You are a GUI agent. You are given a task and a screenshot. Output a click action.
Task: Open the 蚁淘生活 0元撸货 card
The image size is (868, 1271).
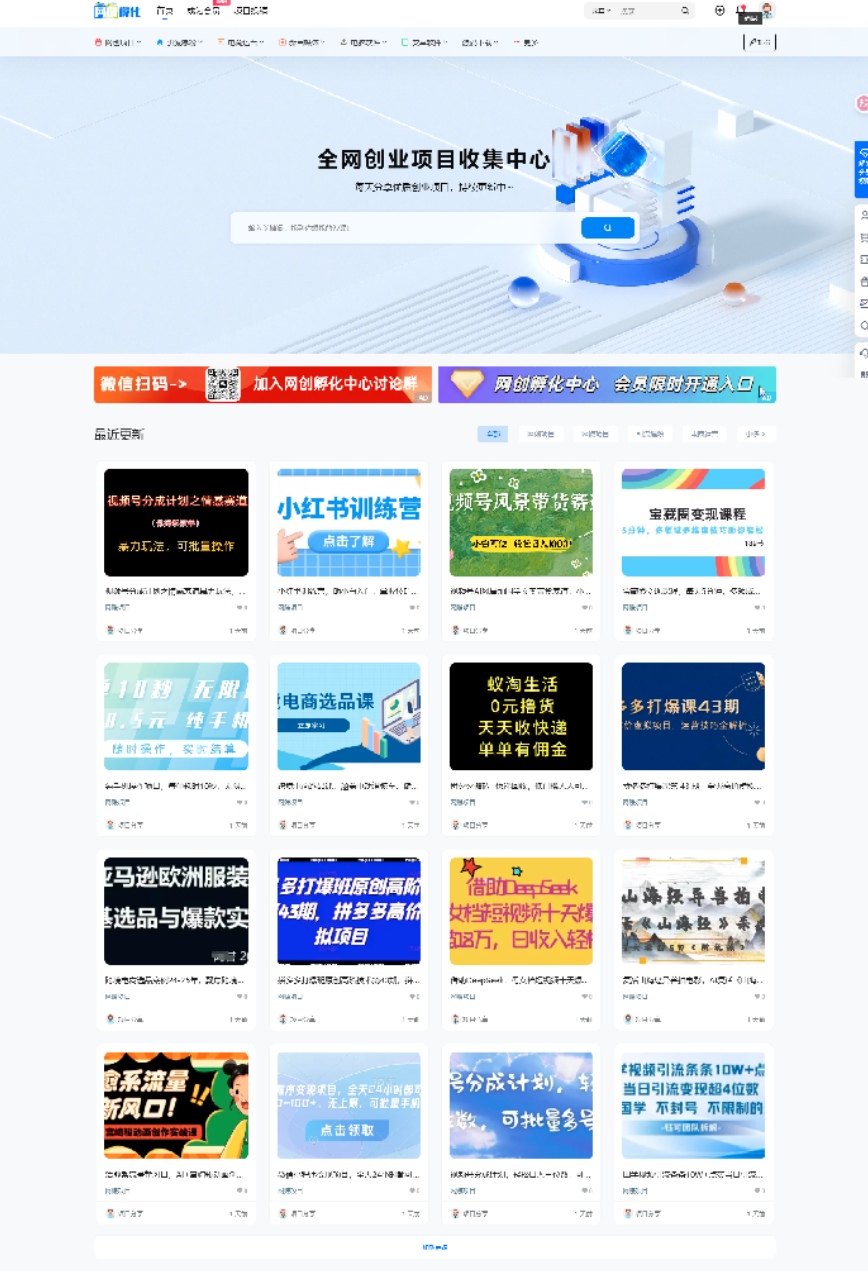coord(521,716)
